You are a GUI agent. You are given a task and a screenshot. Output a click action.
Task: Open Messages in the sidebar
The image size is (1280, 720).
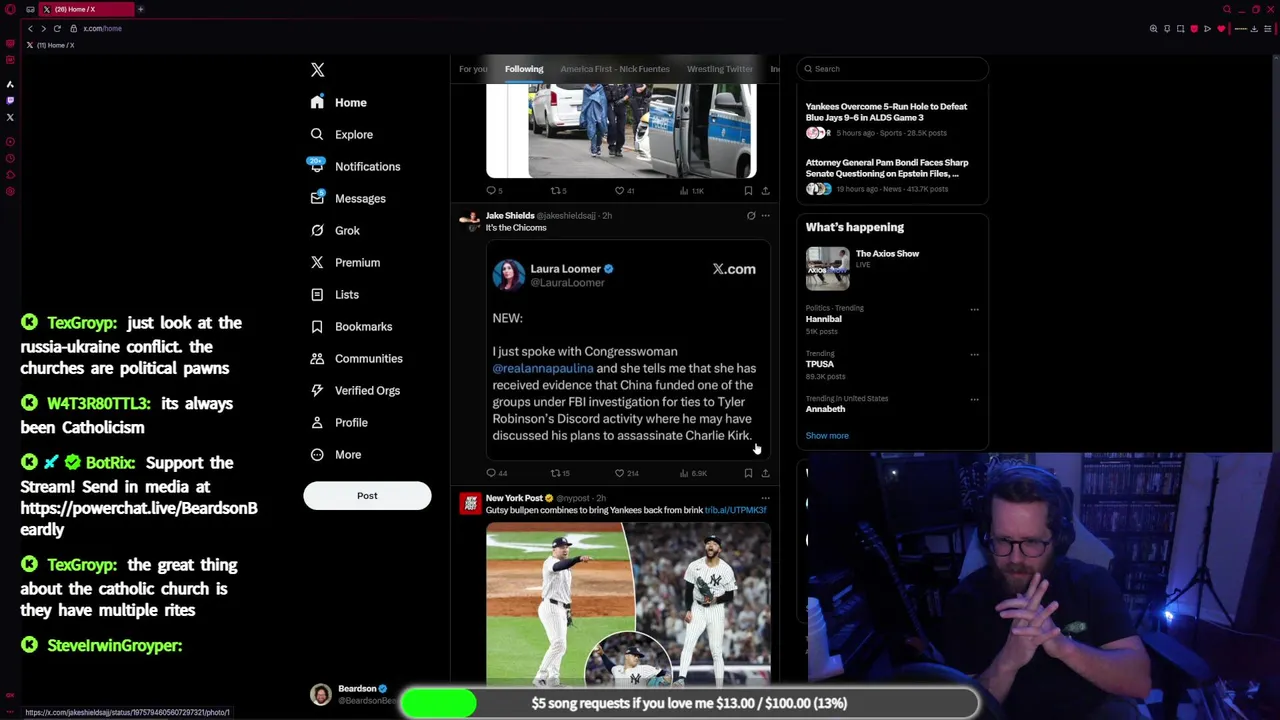[360, 198]
